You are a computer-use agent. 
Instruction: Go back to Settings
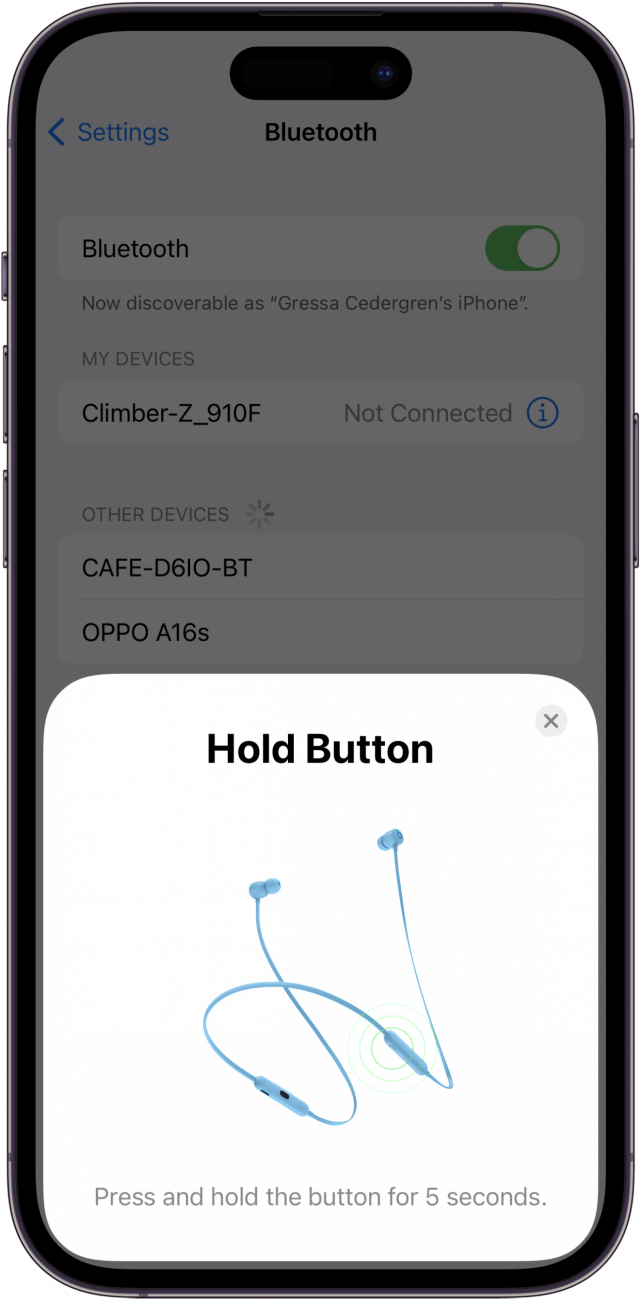(x=109, y=132)
